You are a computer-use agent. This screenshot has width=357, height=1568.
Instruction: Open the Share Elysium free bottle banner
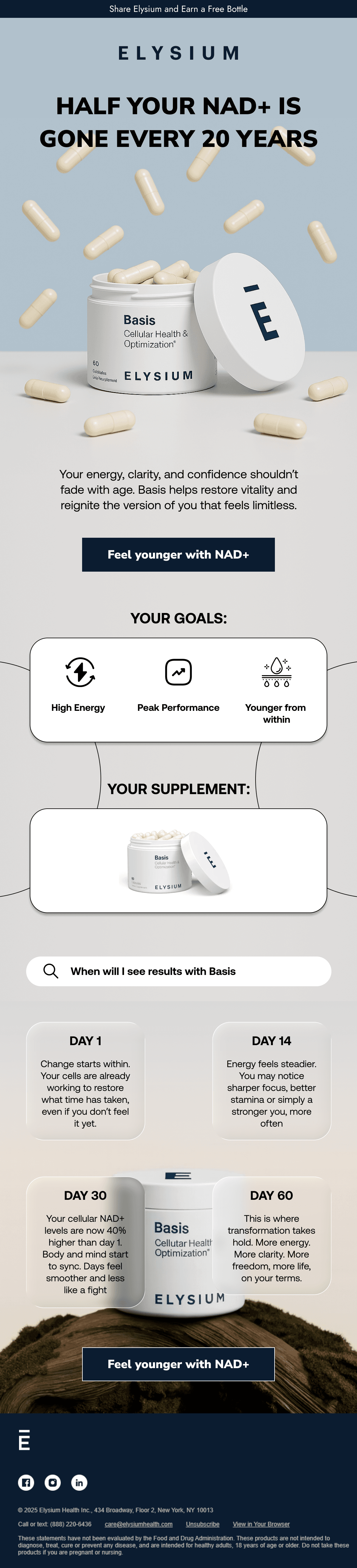point(178,9)
